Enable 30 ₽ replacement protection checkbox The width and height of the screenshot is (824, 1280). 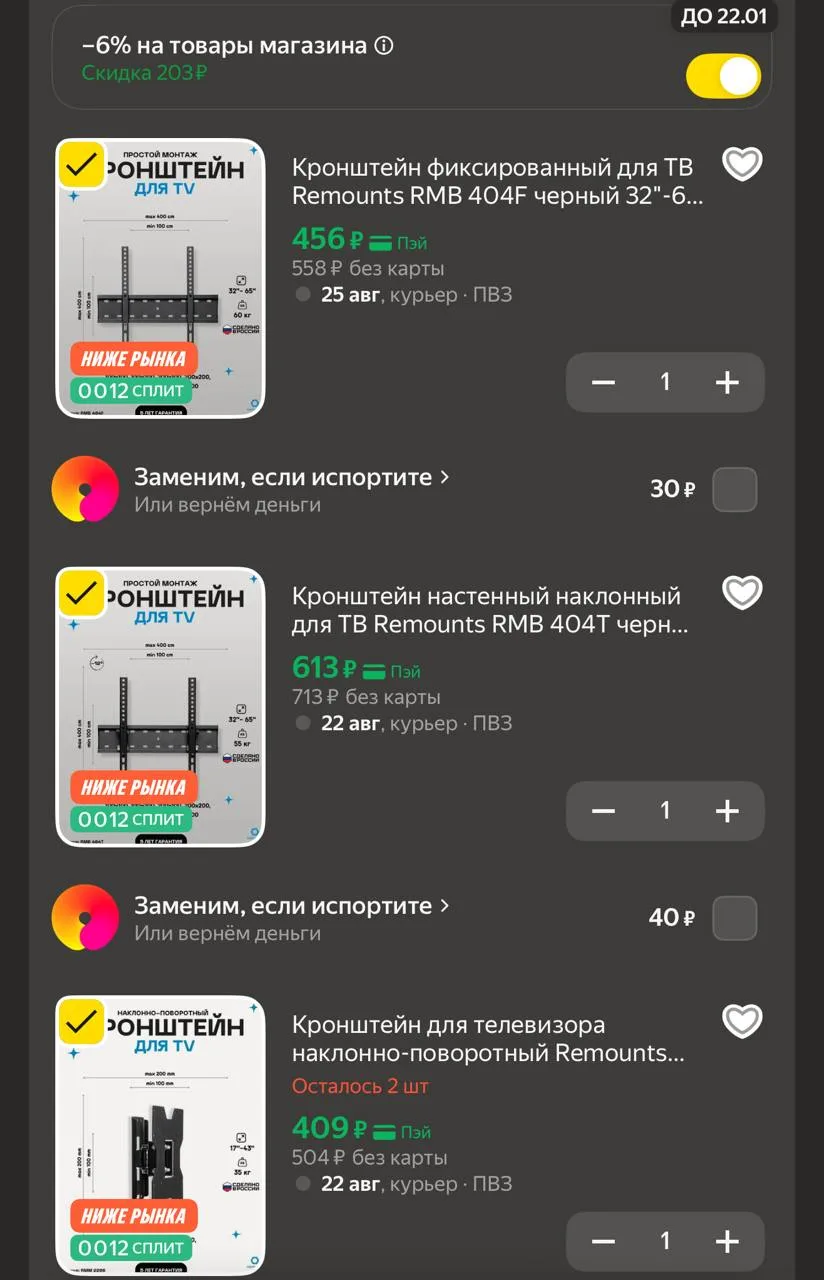(735, 489)
